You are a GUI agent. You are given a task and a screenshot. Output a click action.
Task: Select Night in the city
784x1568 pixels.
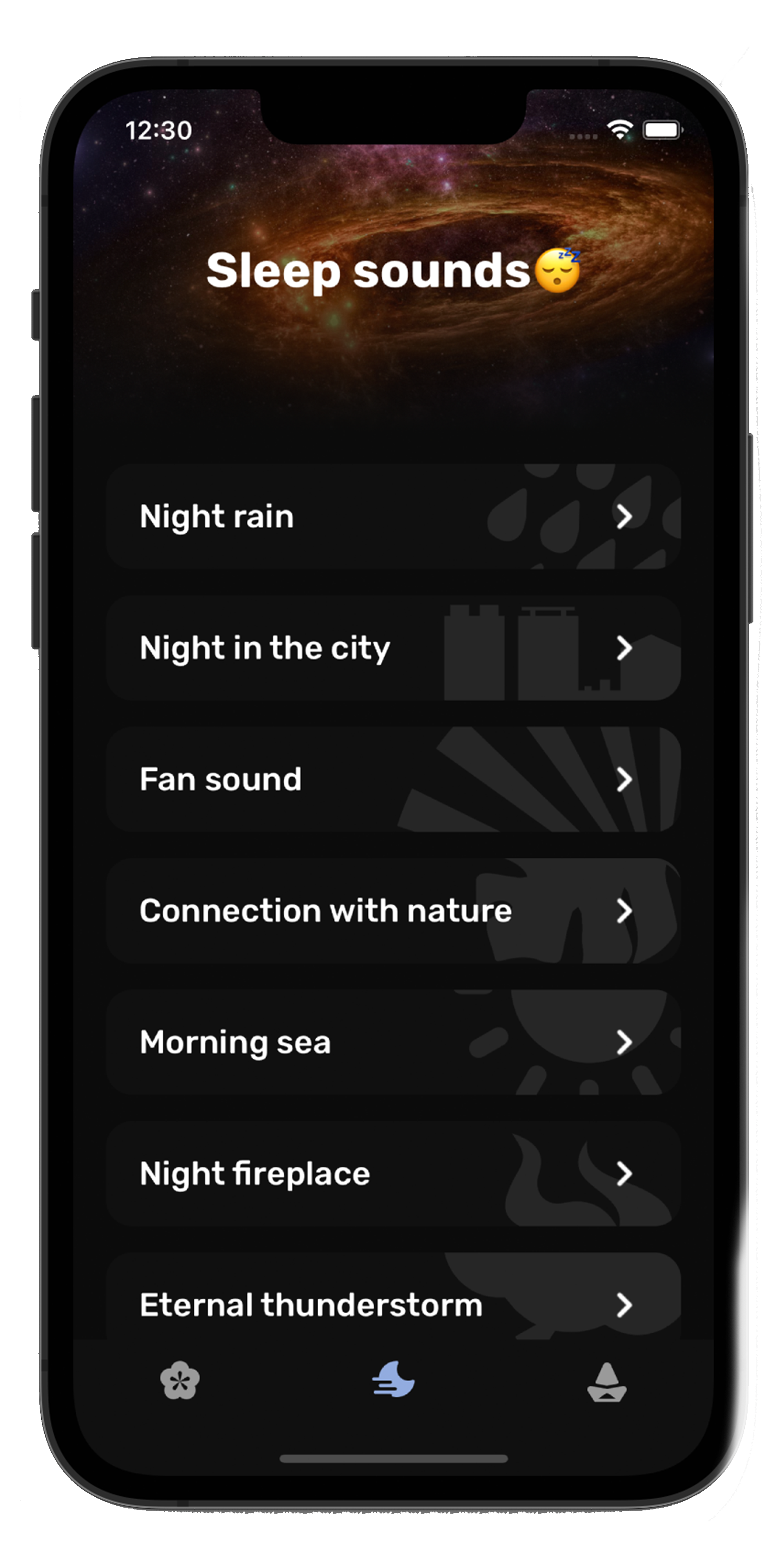tap(393, 648)
